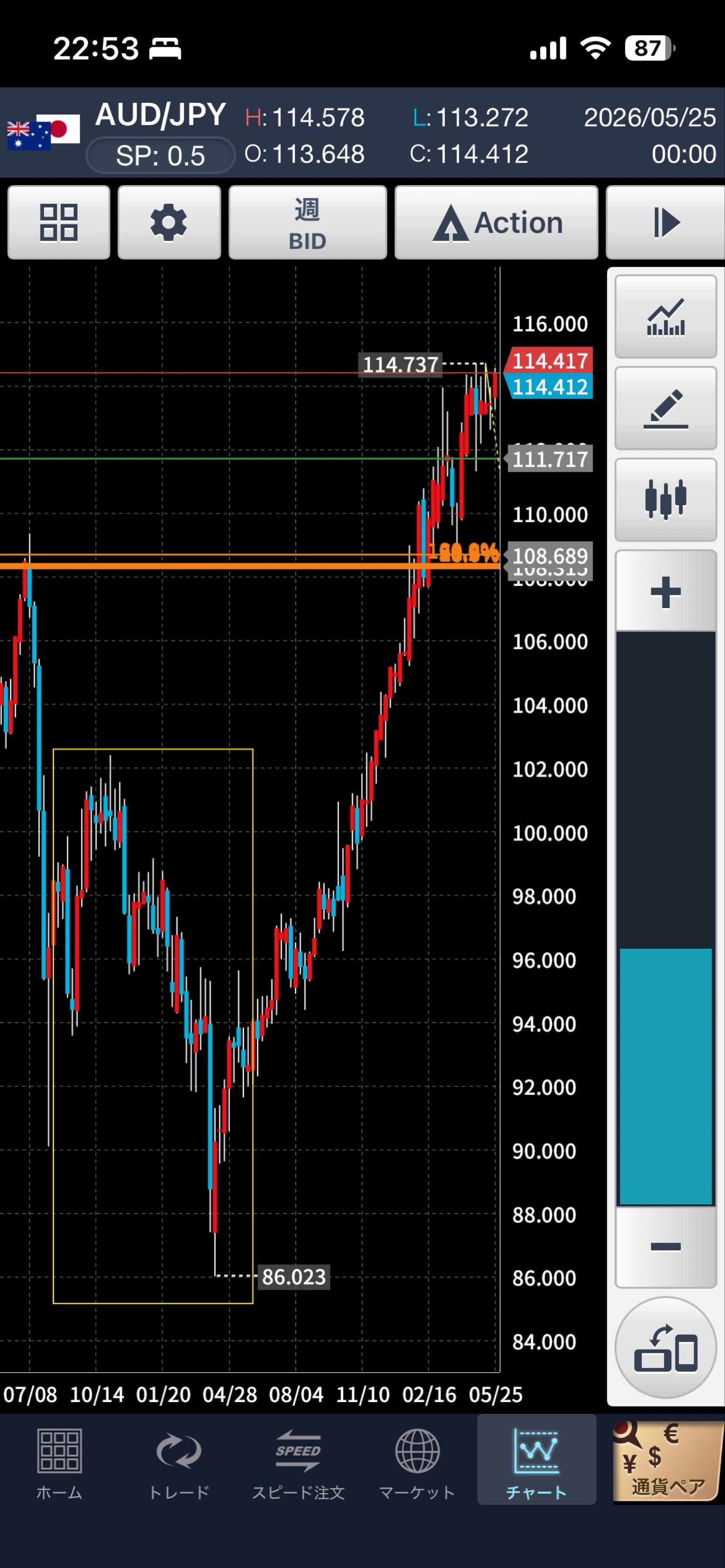725x1568 pixels.
Task: Open the drawing pencil tool
Action: point(665,408)
